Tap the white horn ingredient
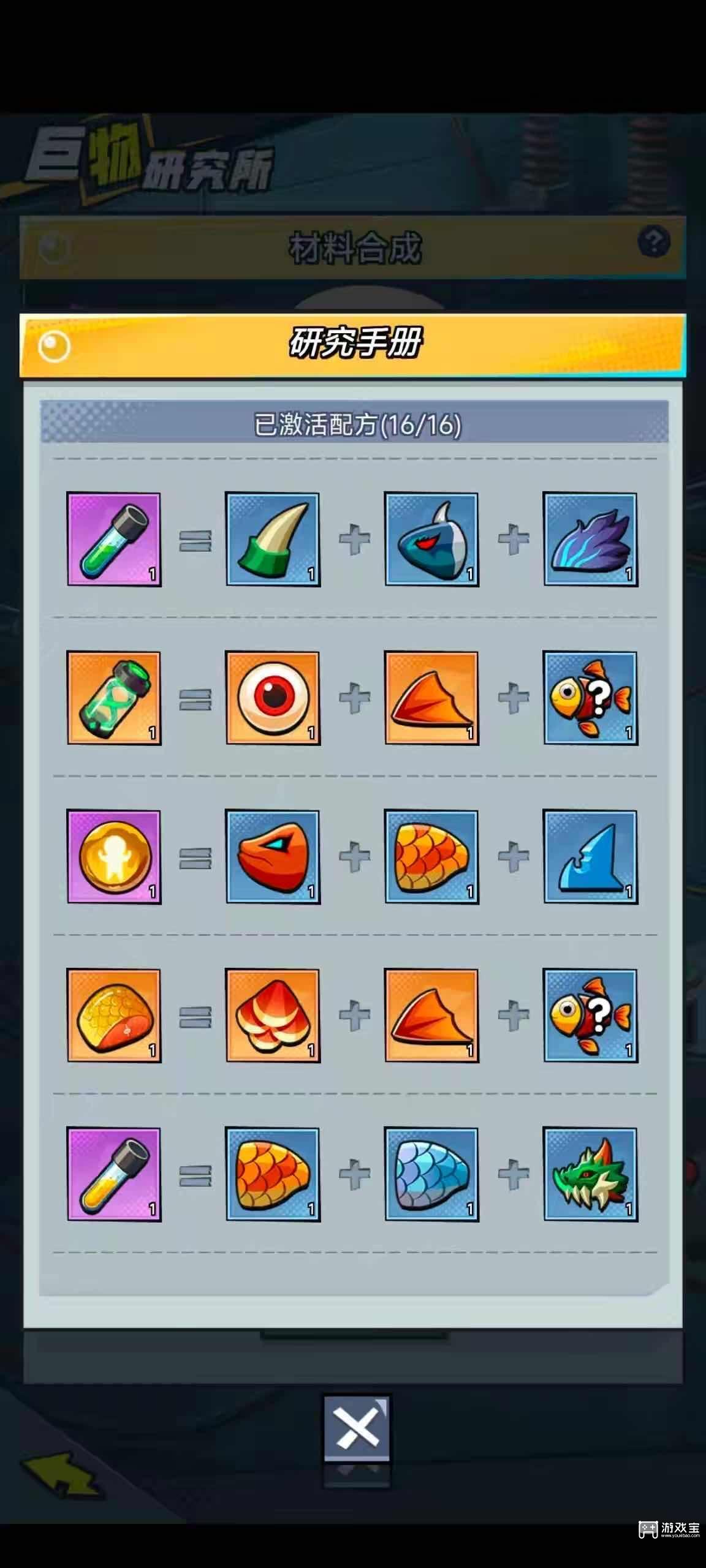The width and height of the screenshot is (706, 1568). (273, 539)
